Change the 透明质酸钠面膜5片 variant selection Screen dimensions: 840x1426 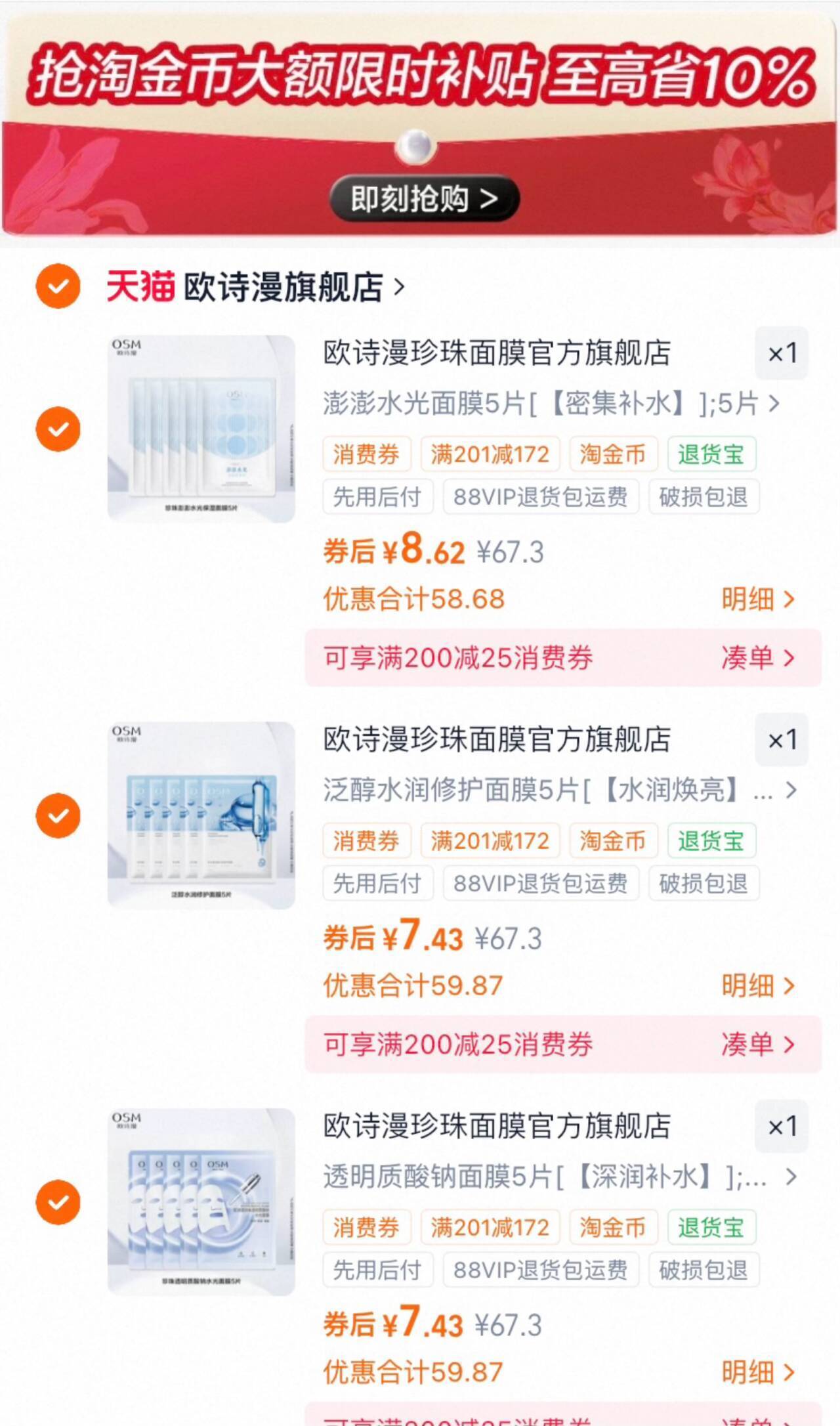click(x=559, y=1177)
